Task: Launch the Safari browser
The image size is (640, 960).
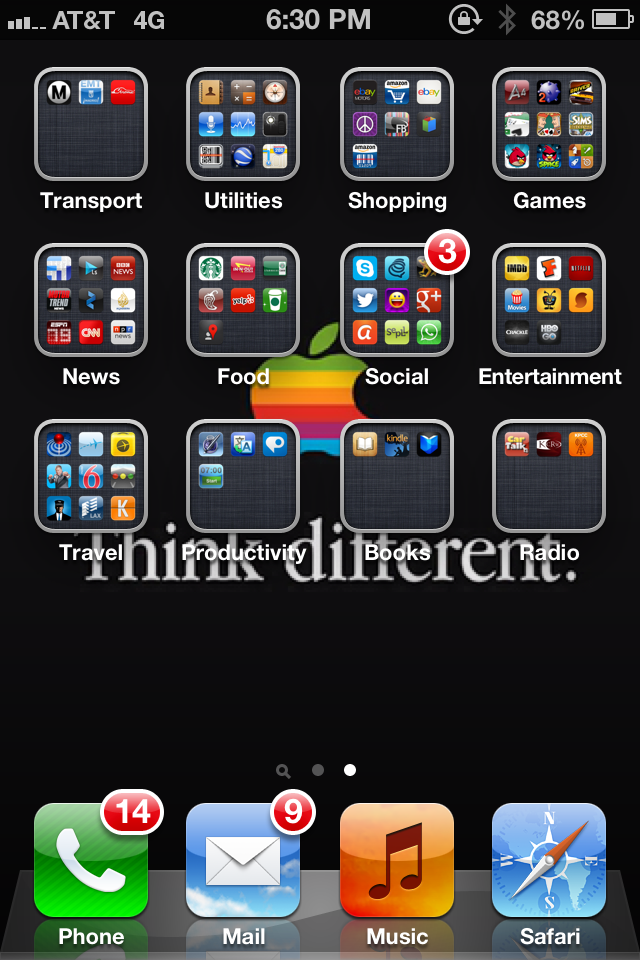Action: click(549, 860)
